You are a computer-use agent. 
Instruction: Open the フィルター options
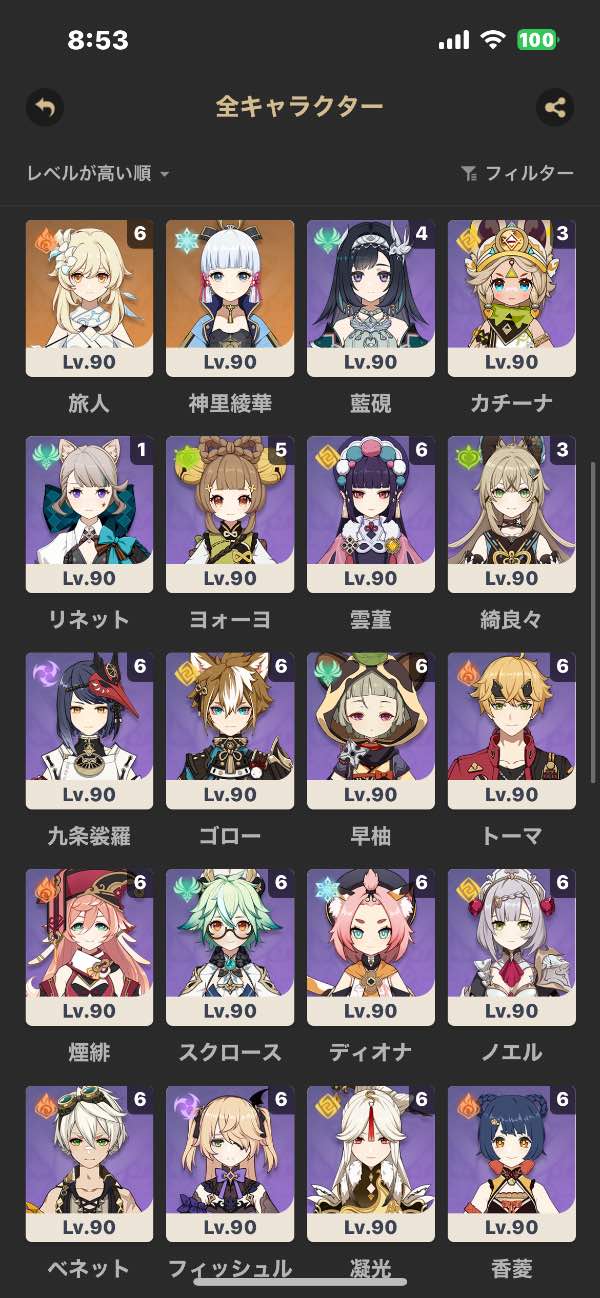point(518,174)
